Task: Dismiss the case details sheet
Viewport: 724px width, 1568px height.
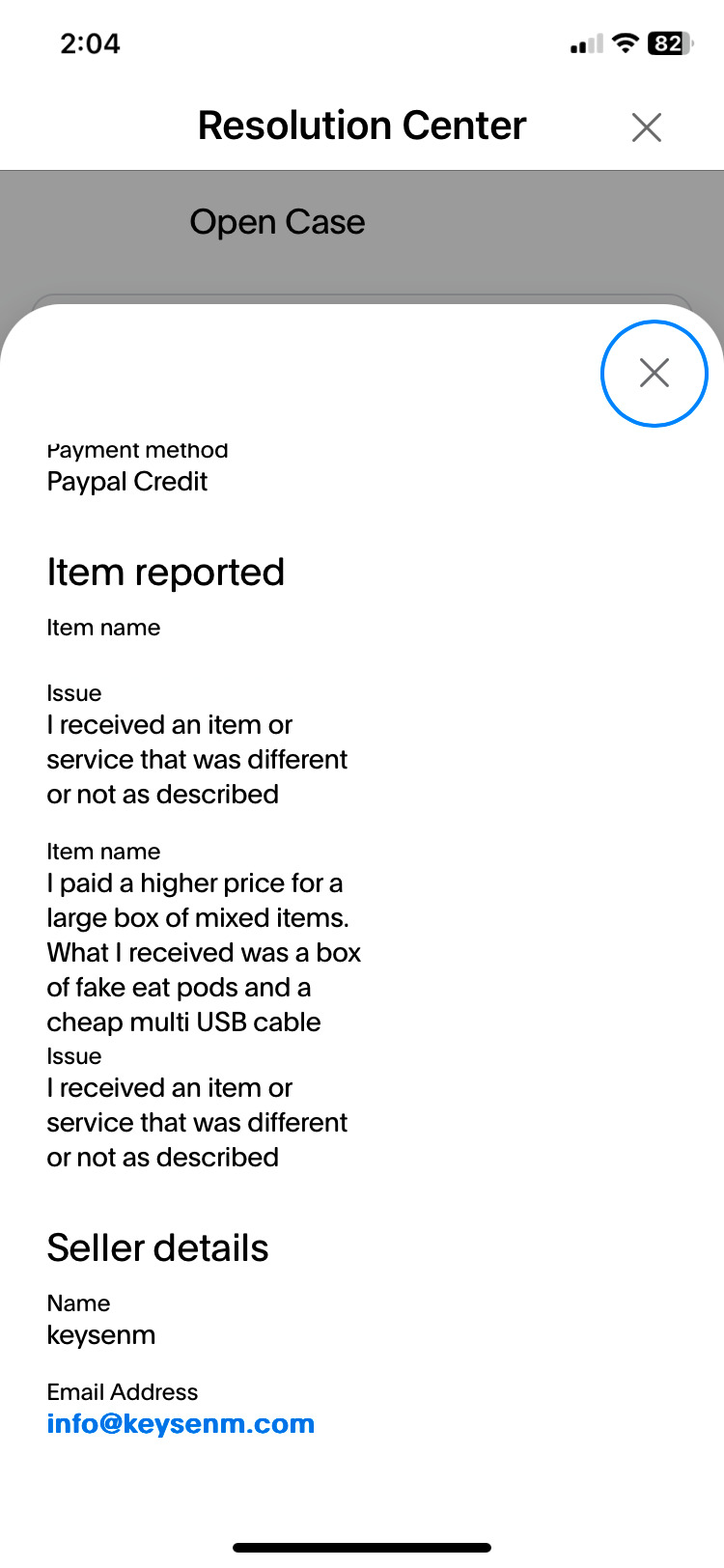Action: click(654, 373)
